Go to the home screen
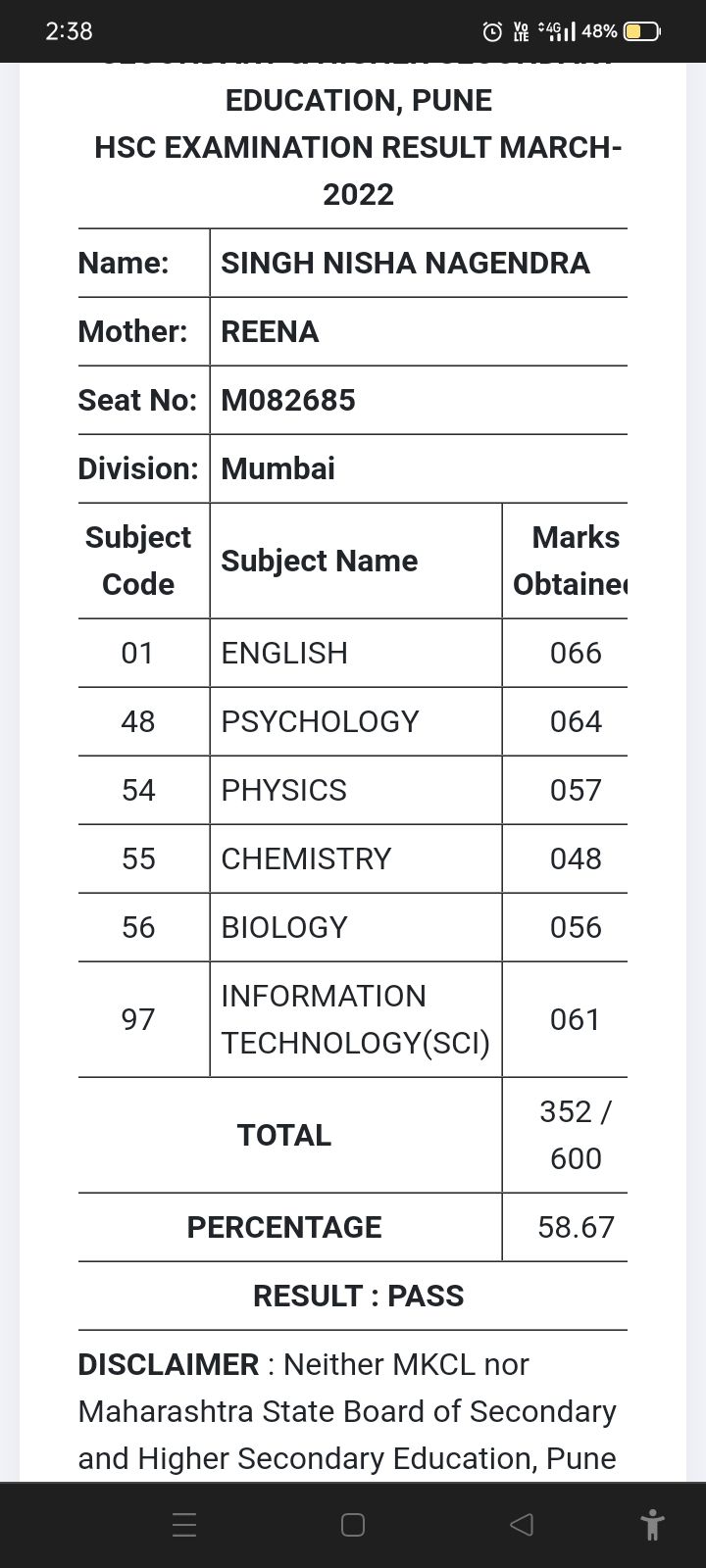706x1568 pixels. [353, 1525]
